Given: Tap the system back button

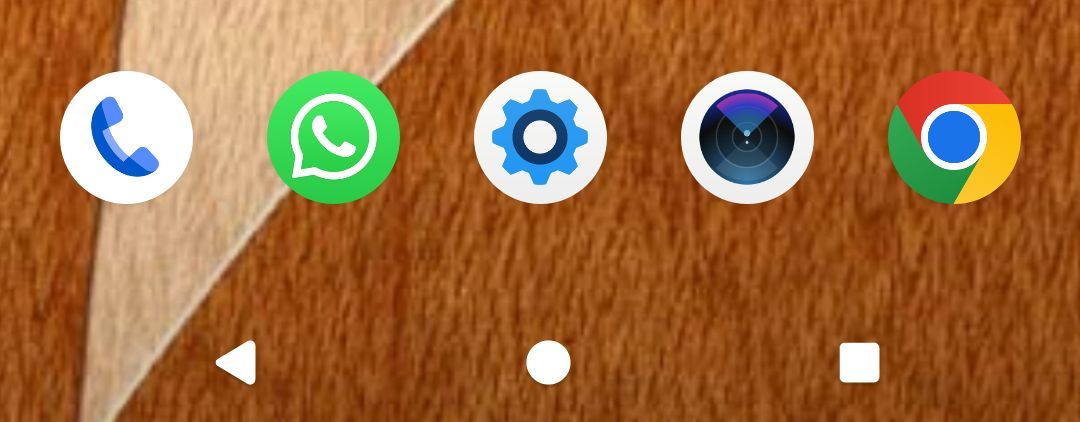Looking at the screenshot, I should [237, 362].
